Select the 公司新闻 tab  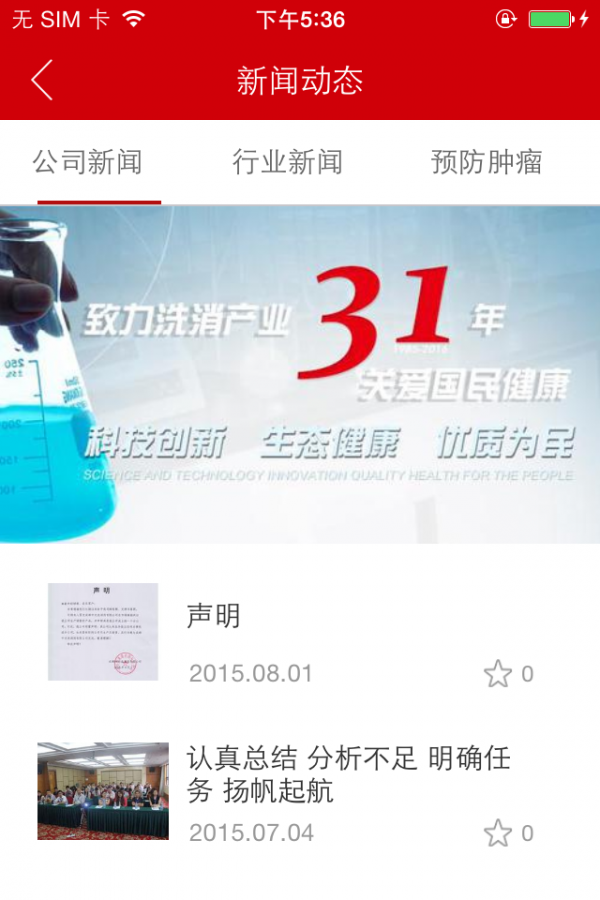pos(88,162)
